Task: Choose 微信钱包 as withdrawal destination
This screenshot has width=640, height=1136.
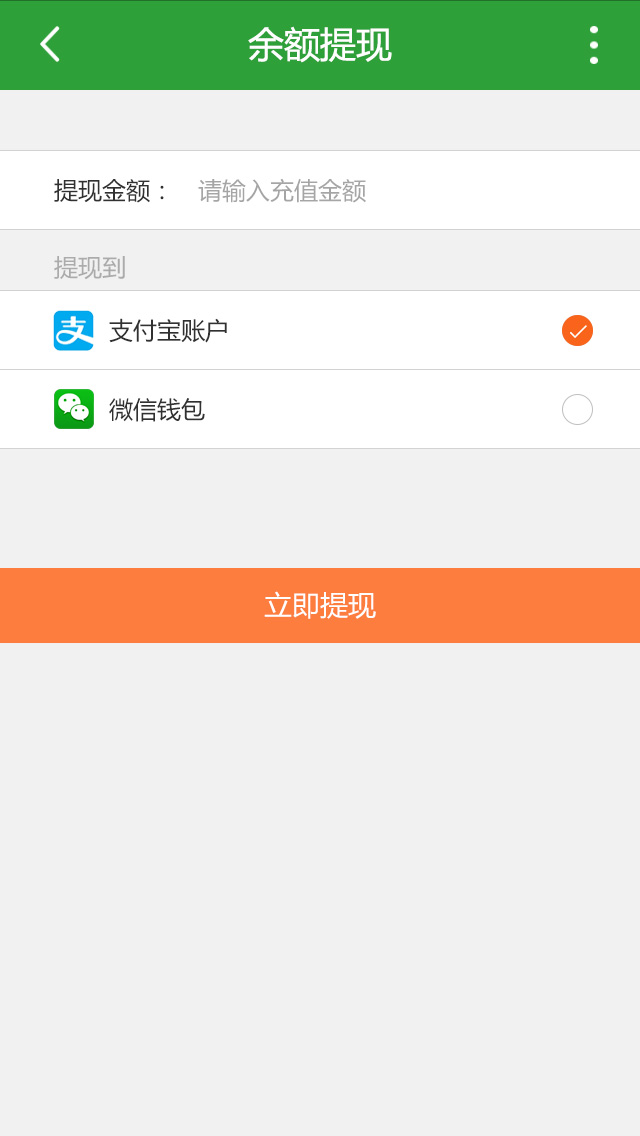Action: coord(320,409)
